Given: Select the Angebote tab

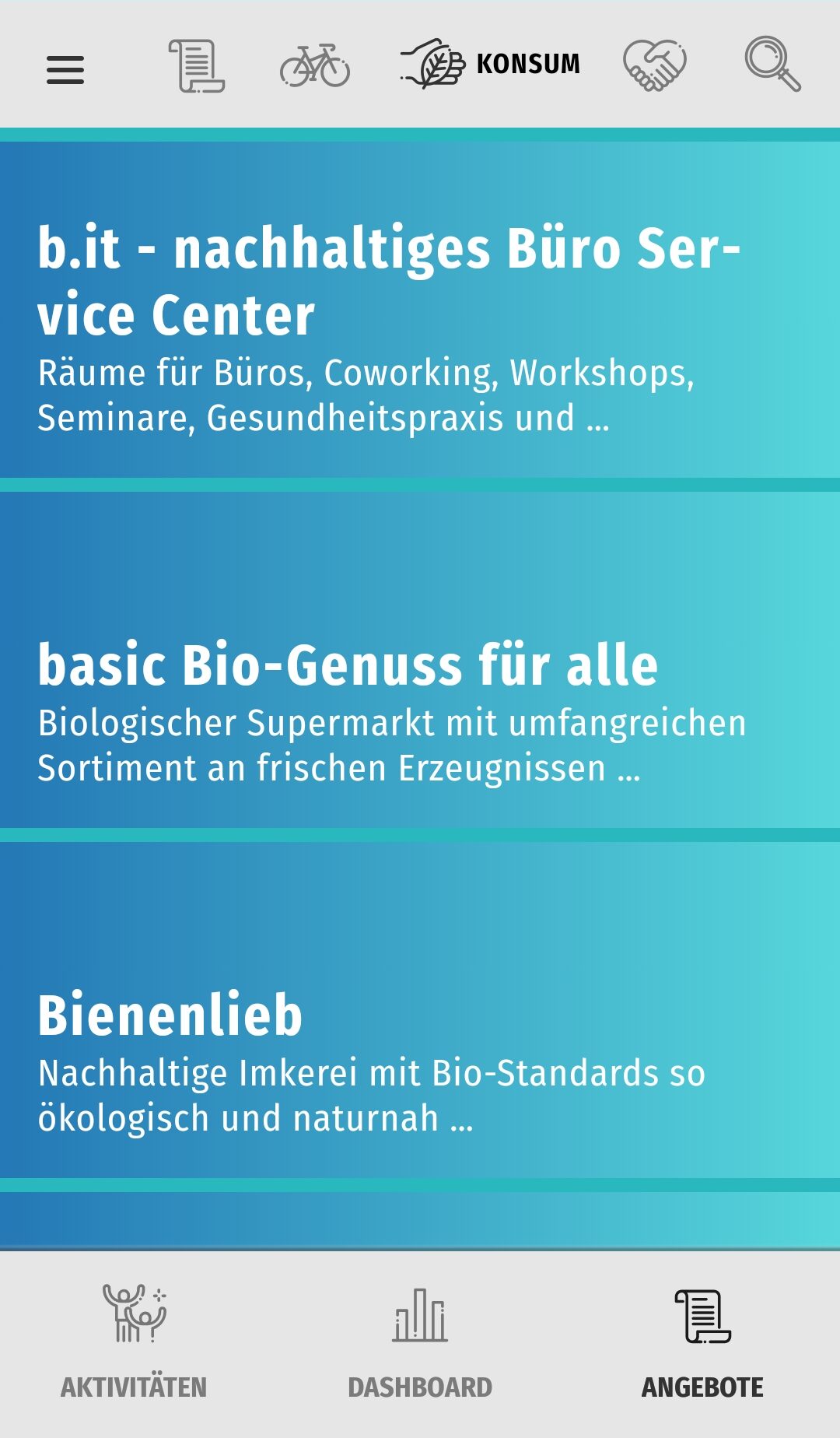Looking at the screenshot, I should pos(702,1344).
